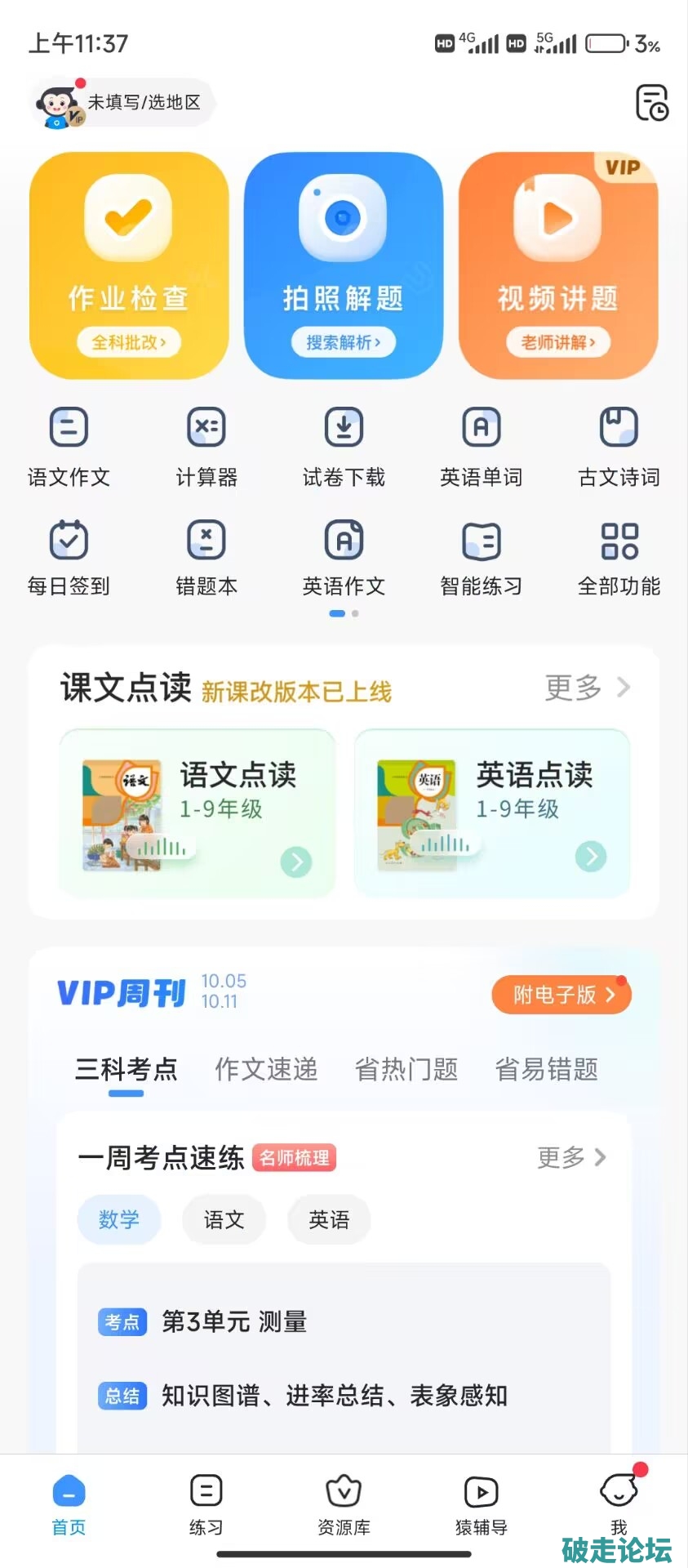
Task: Open 英语单词 shortcut
Action: point(481,446)
